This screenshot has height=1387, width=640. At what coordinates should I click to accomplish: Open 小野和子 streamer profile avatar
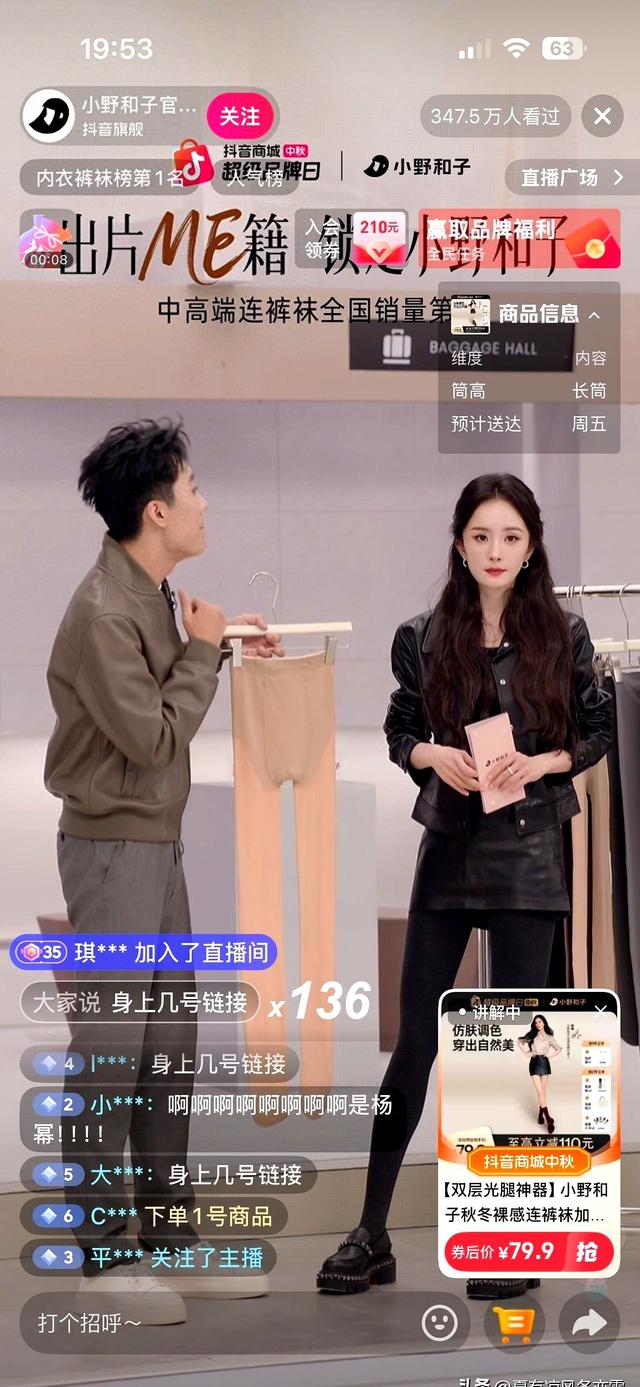[50, 117]
